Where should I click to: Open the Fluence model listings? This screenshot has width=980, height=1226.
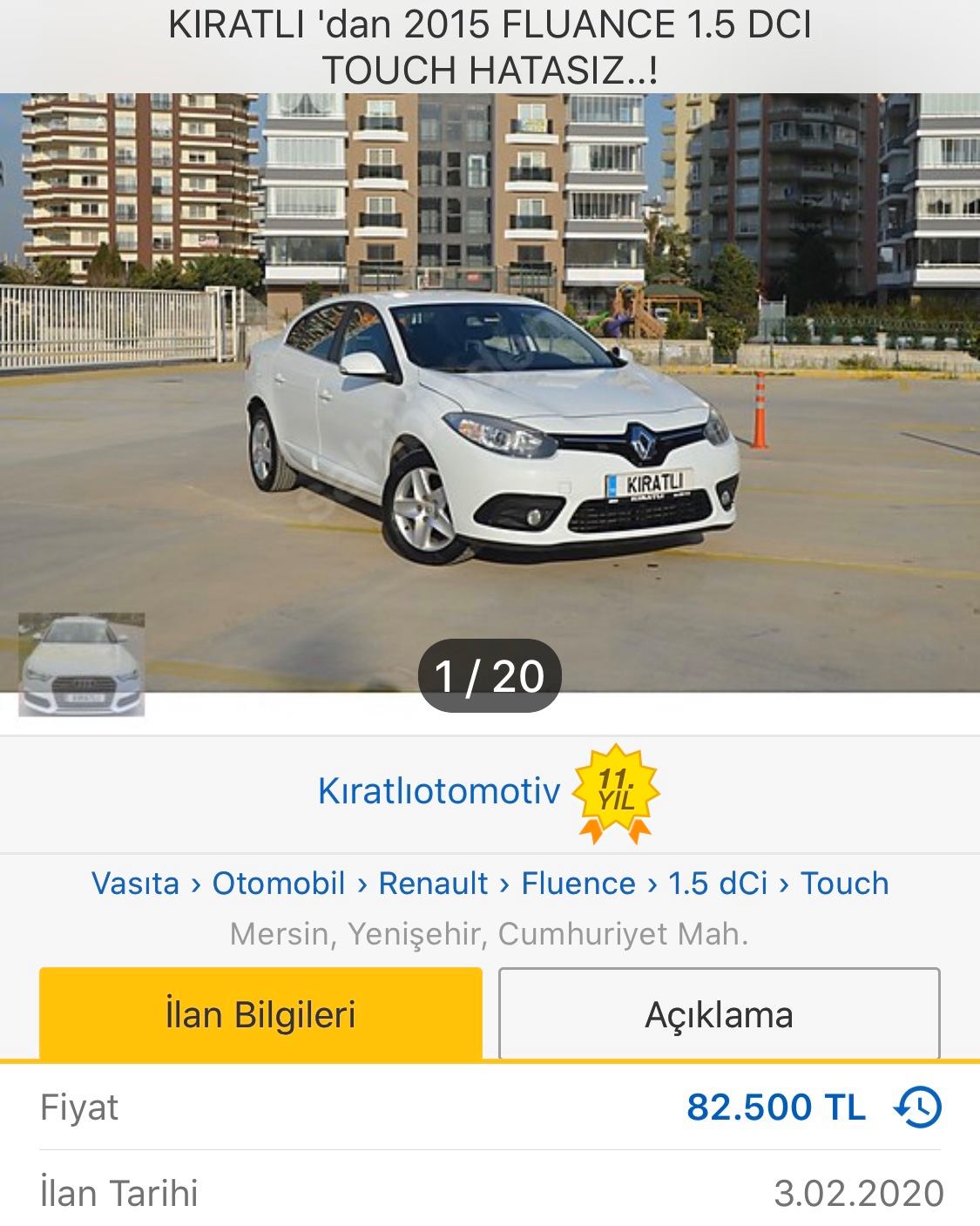tap(578, 884)
